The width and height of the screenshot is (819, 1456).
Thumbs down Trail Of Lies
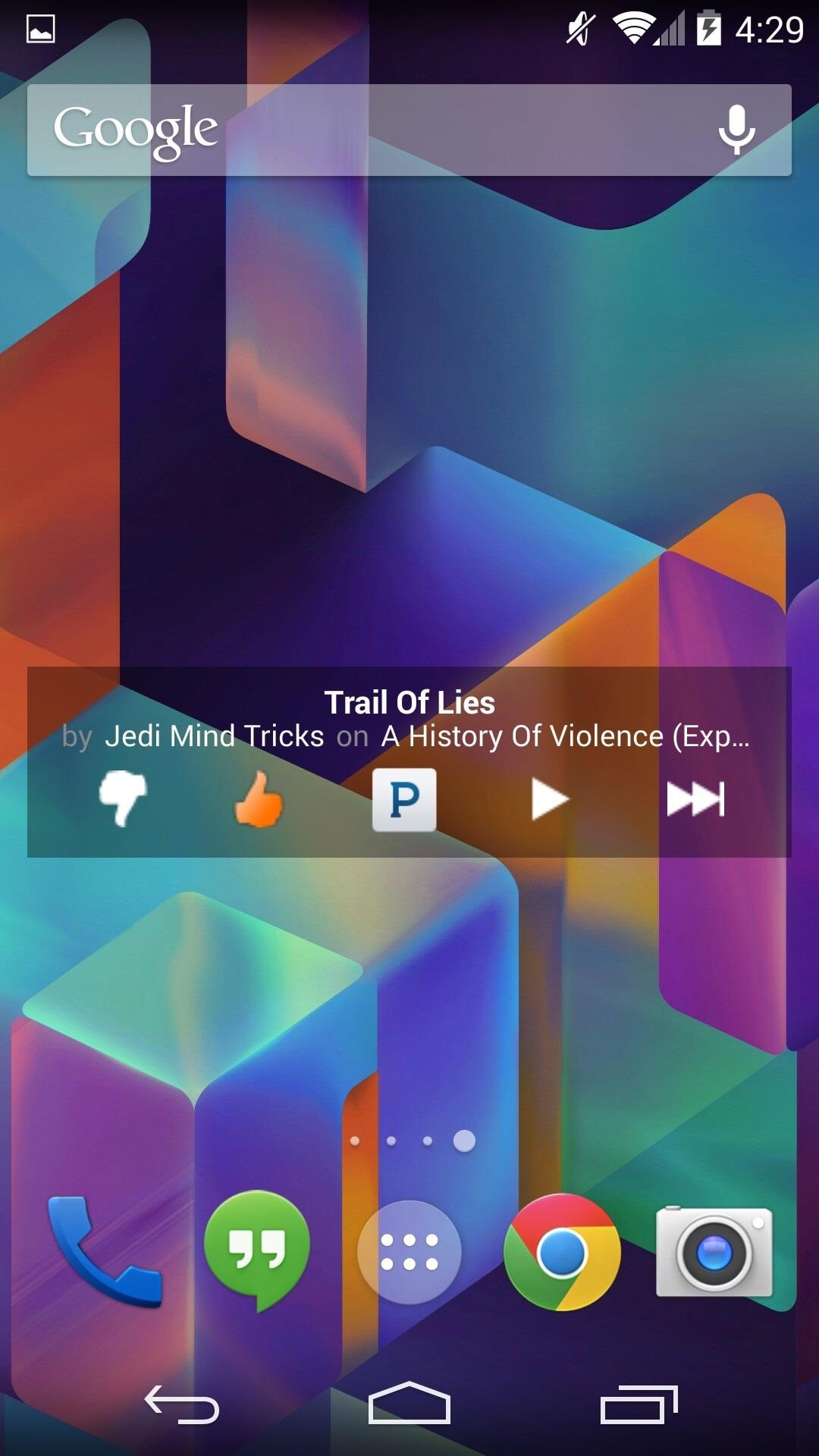123,799
